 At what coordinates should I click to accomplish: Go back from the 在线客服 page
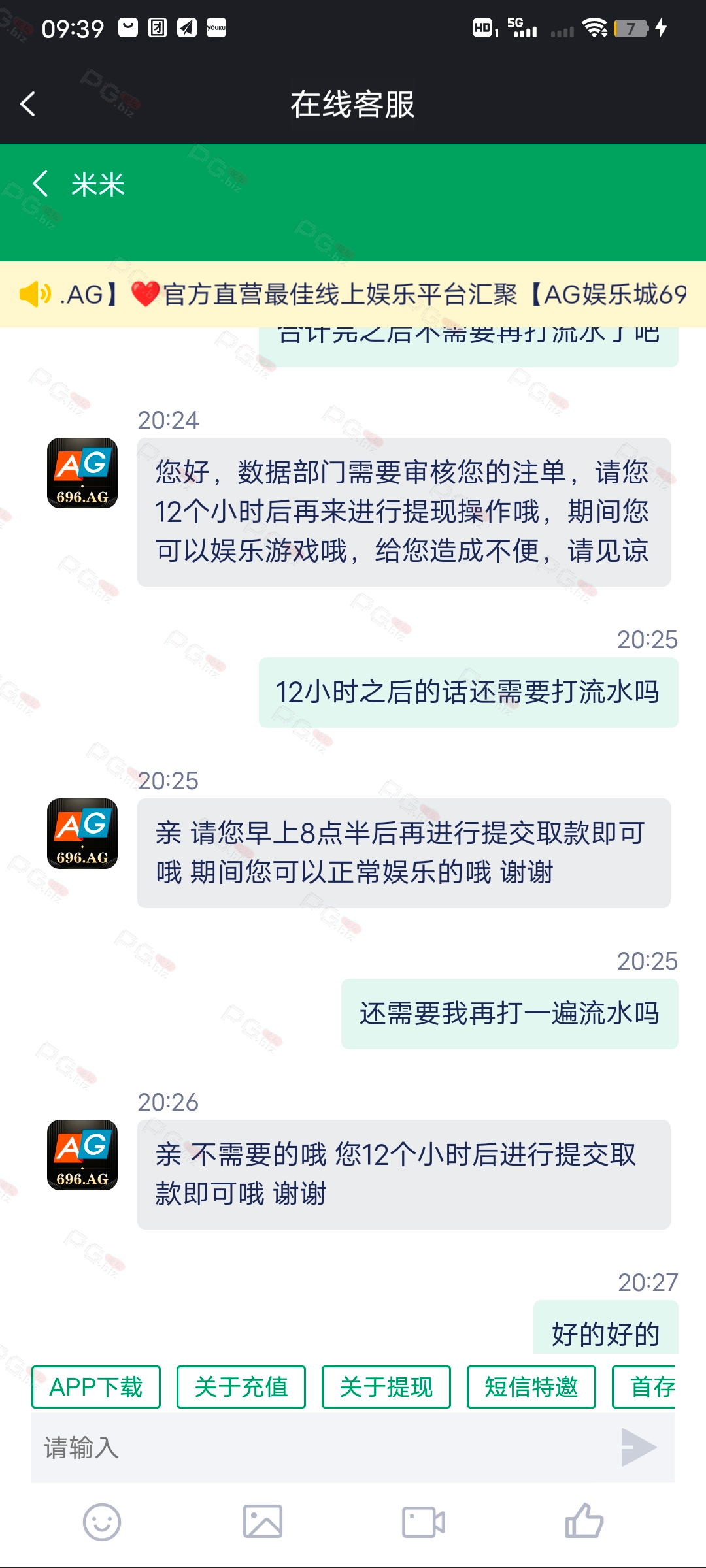click(x=27, y=104)
